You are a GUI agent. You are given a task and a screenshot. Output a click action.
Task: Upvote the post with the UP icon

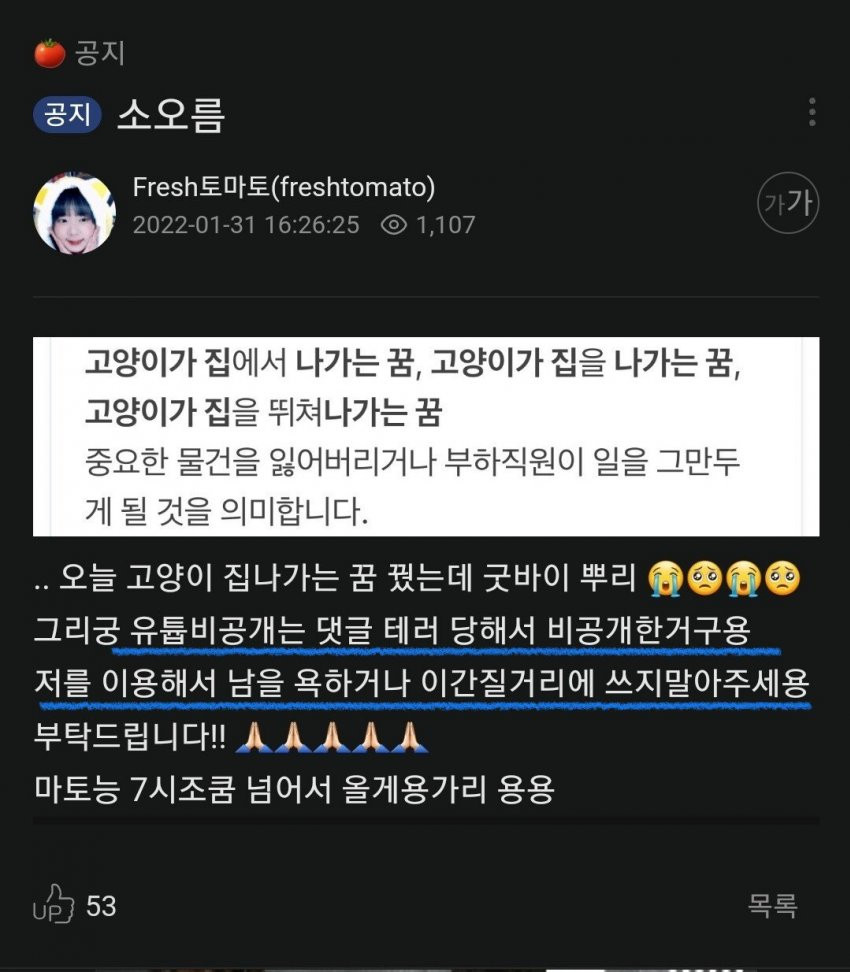coord(53,904)
